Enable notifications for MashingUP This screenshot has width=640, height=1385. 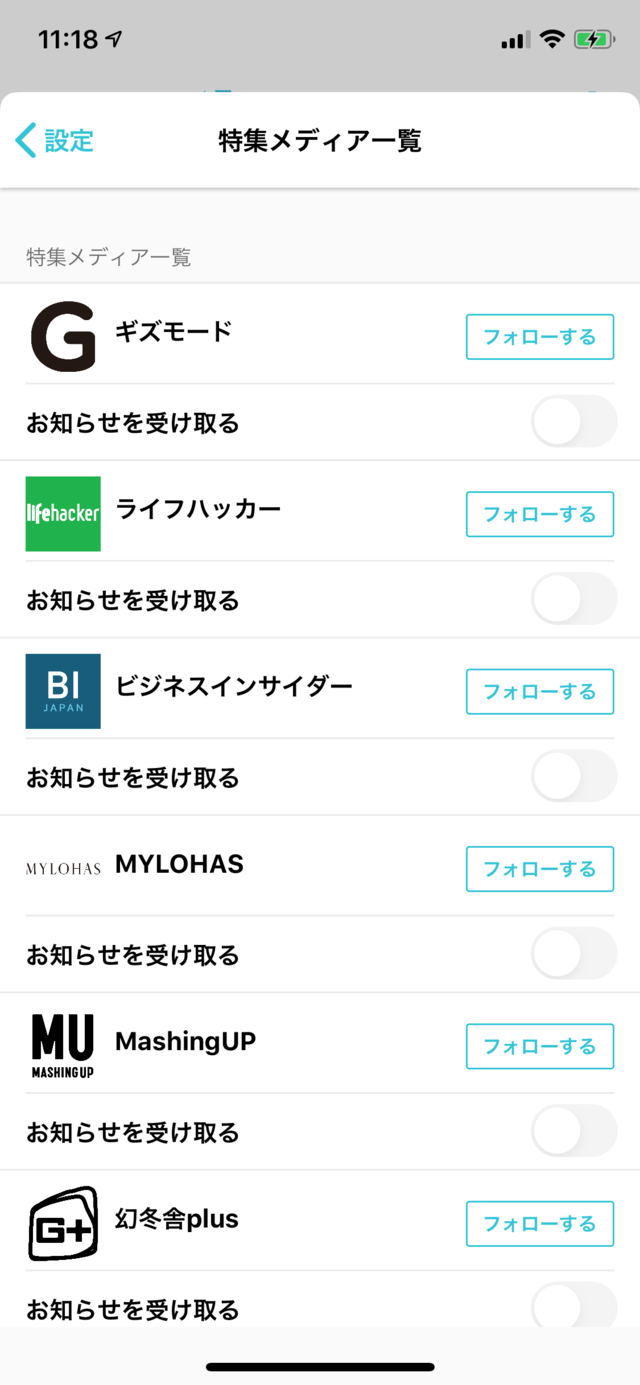[x=574, y=1131]
